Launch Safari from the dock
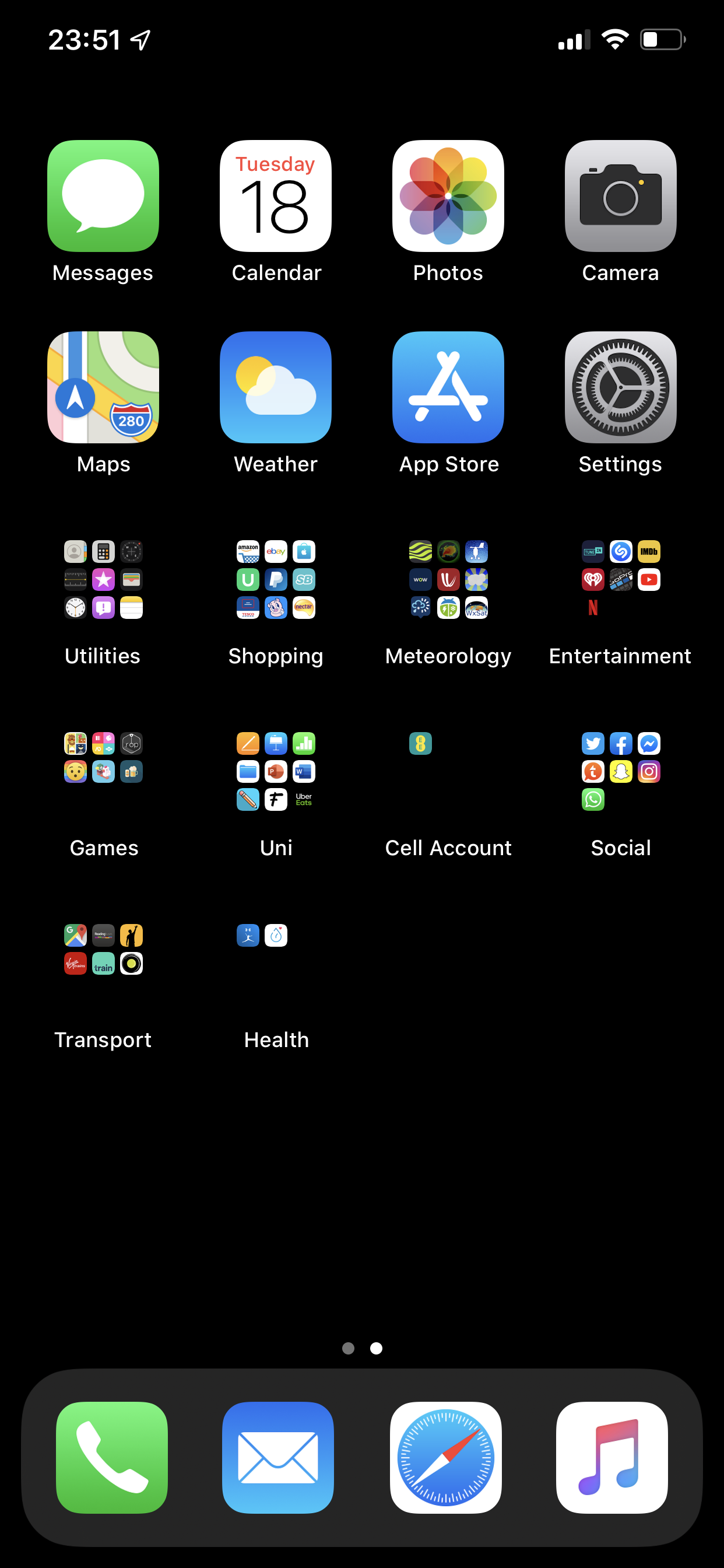Image resolution: width=724 pixels, height=1568 pixels. coord(446,1457)
